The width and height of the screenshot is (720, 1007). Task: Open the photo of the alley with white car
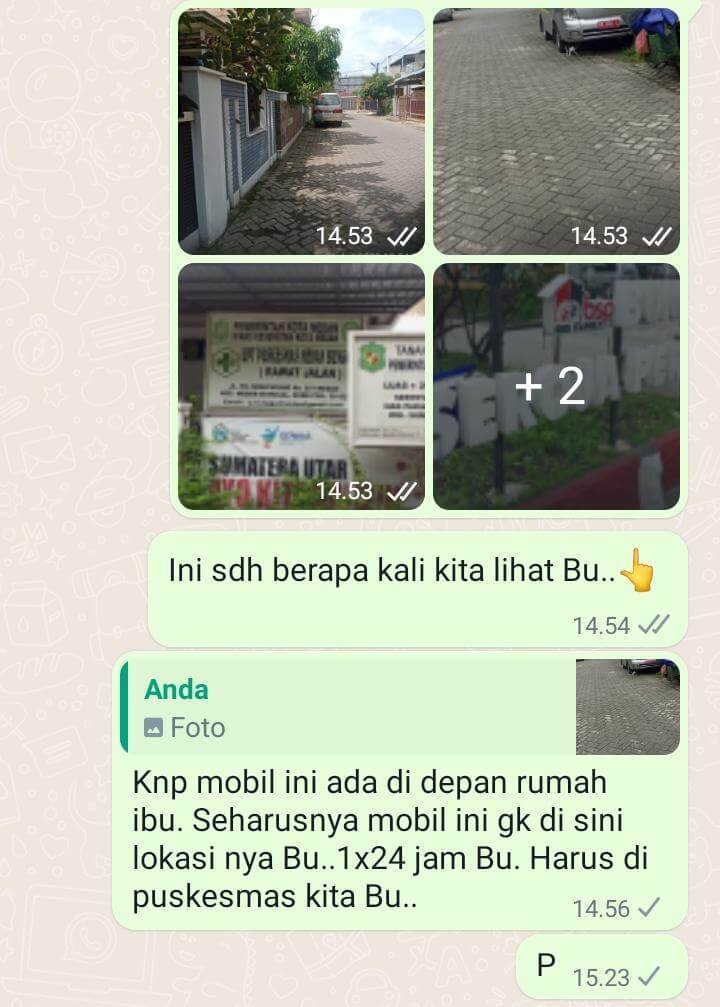[x=301, y=130]
